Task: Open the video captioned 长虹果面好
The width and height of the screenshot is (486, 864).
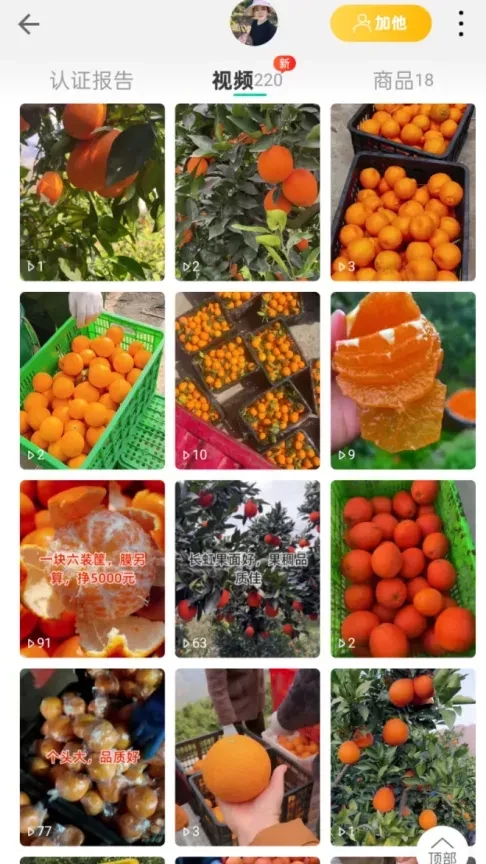Action: point(247,569)
